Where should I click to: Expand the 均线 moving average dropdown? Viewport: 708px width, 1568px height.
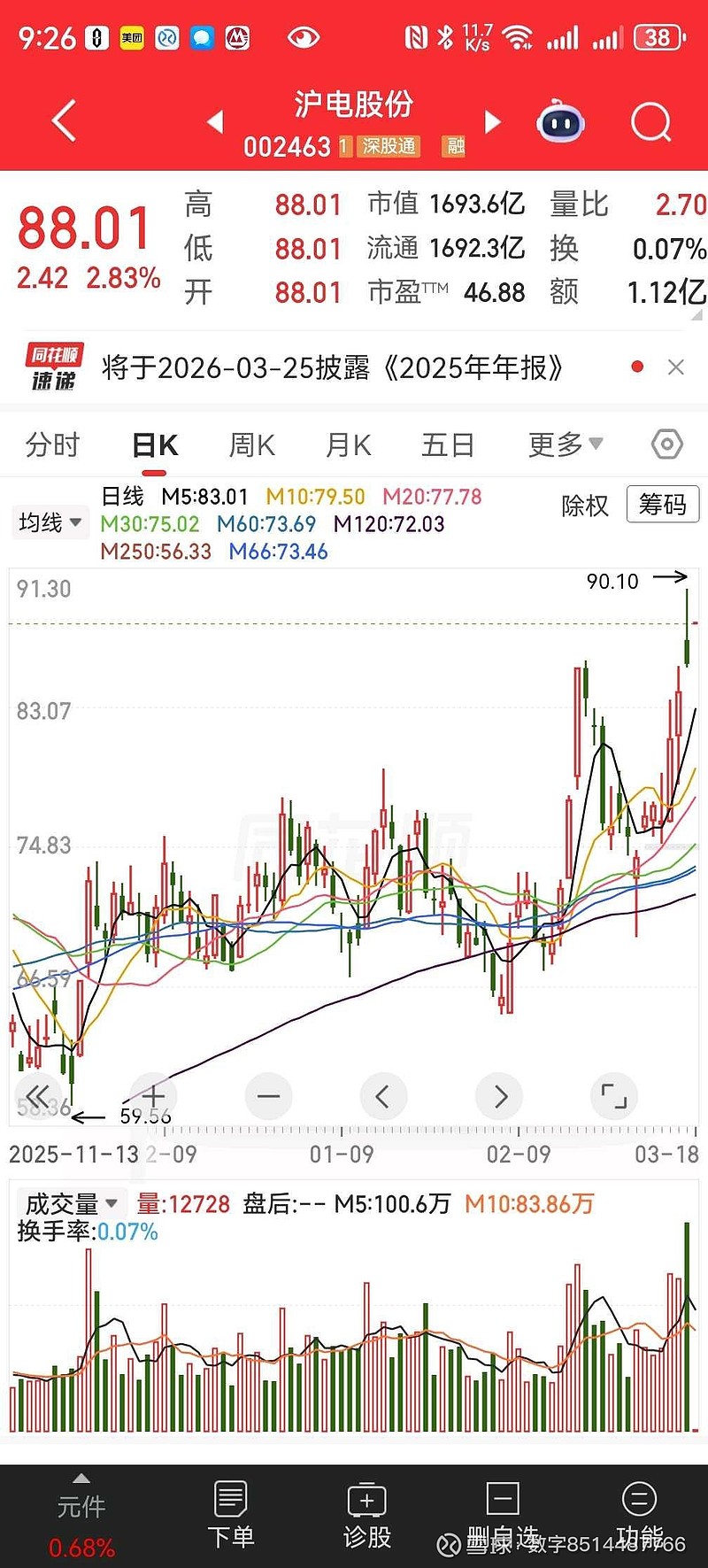pyautogui.click(x=50, y=522)
